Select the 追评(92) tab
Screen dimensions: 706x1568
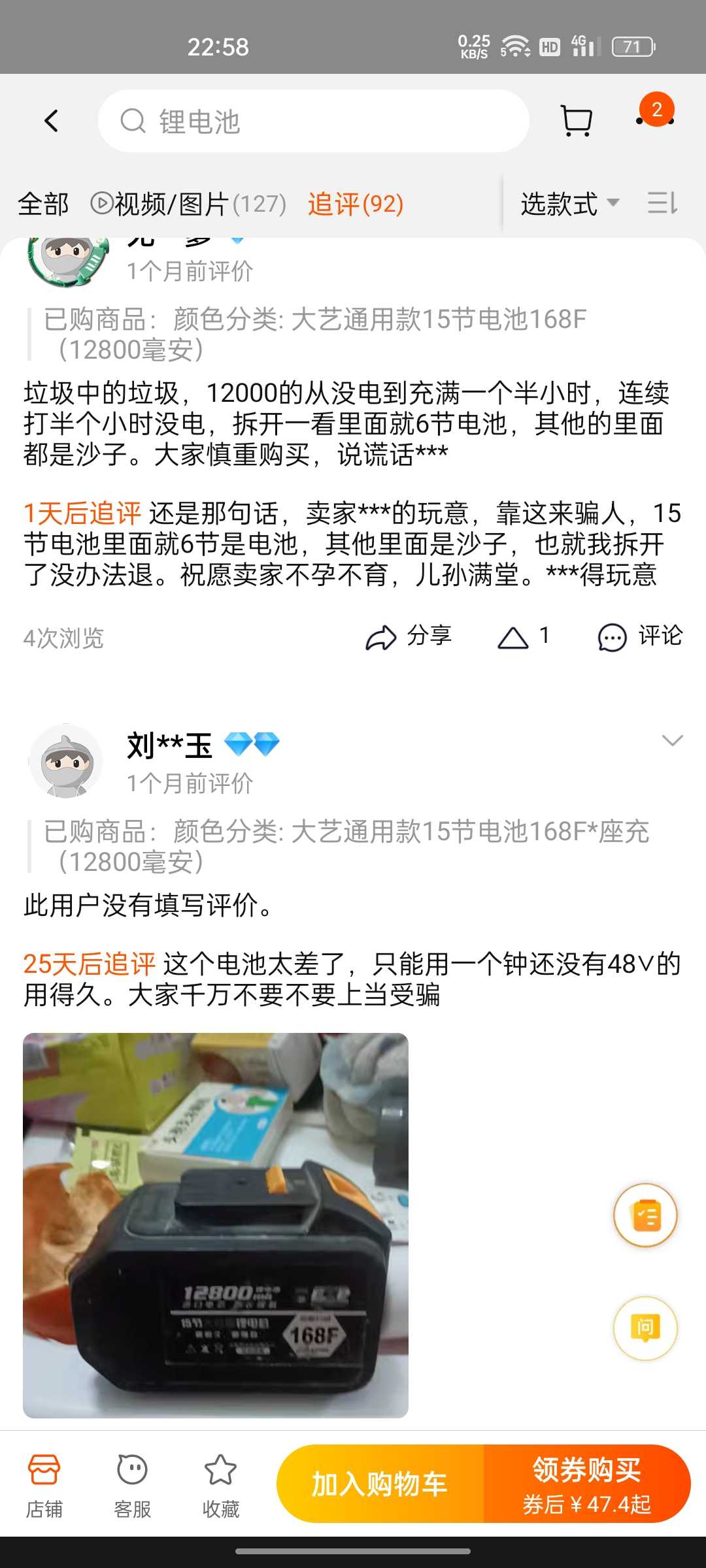(x=356, y=204)
